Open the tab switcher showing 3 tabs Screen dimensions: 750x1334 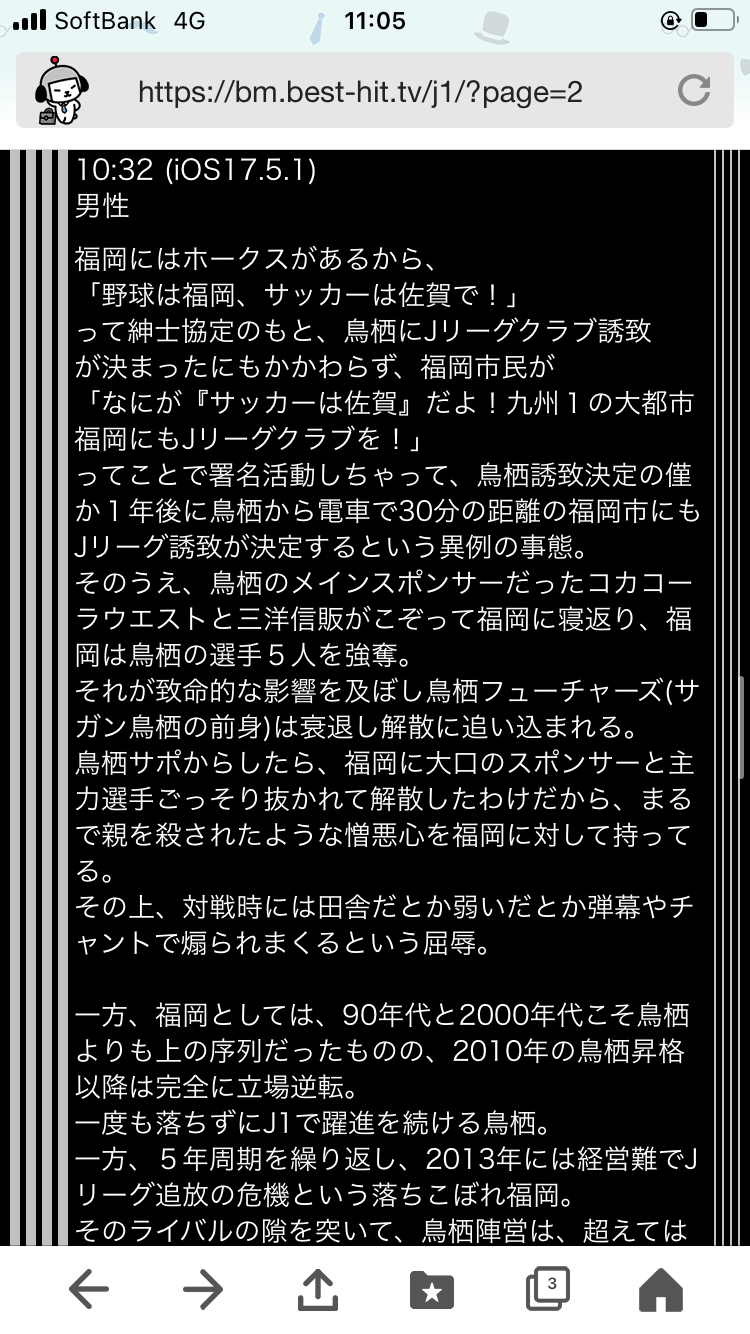[547, 1289]
